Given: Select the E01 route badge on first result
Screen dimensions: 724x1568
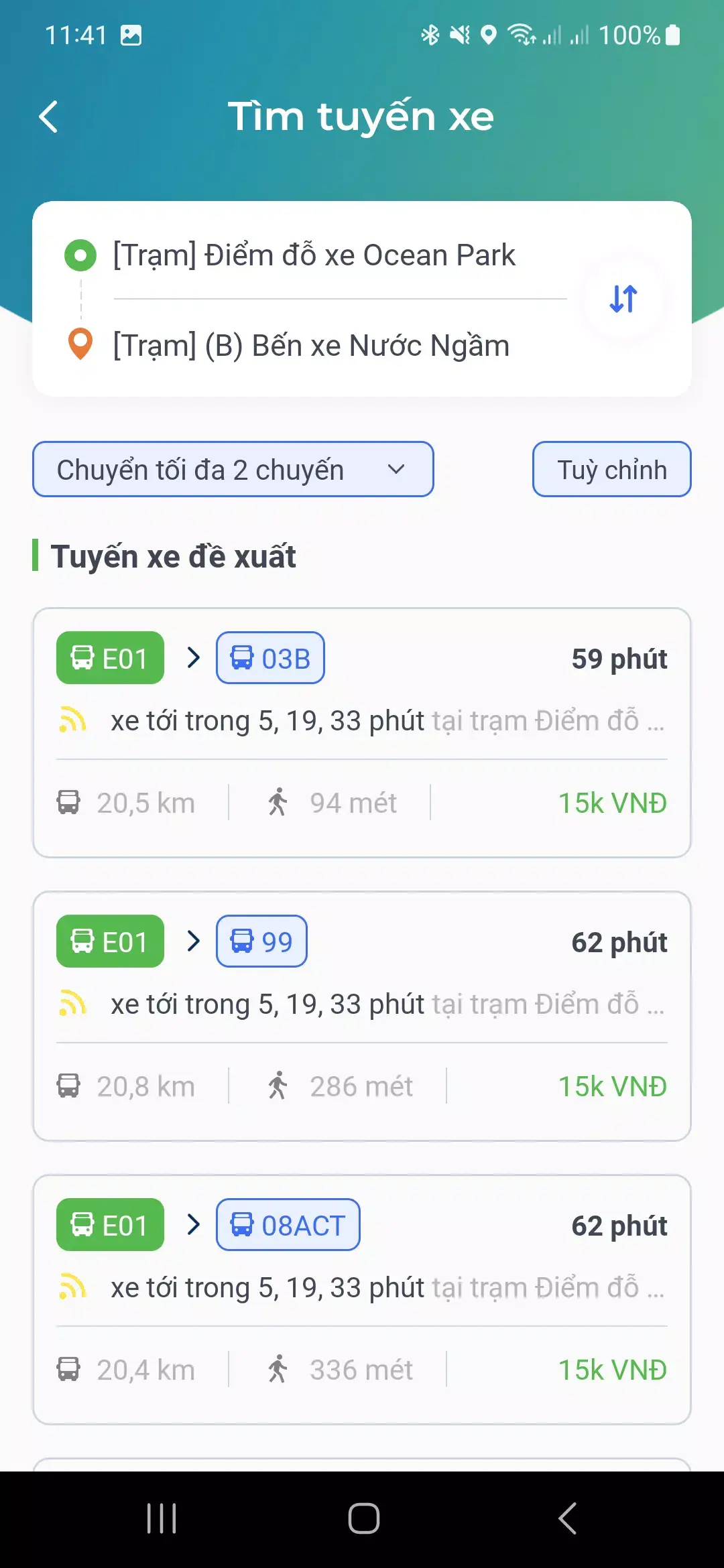Looking at the screenshot, I should tap(110, 658).
